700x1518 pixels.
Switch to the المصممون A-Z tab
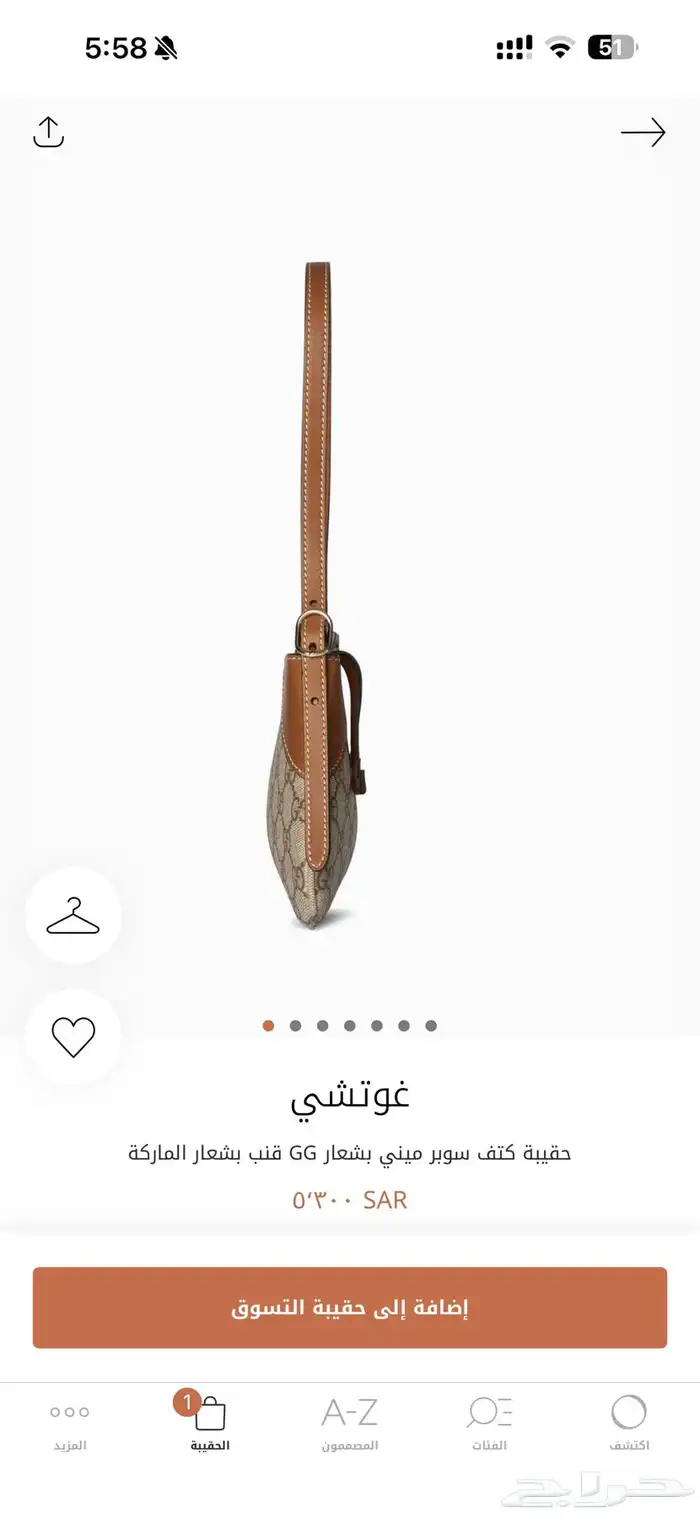[350, 1423]
